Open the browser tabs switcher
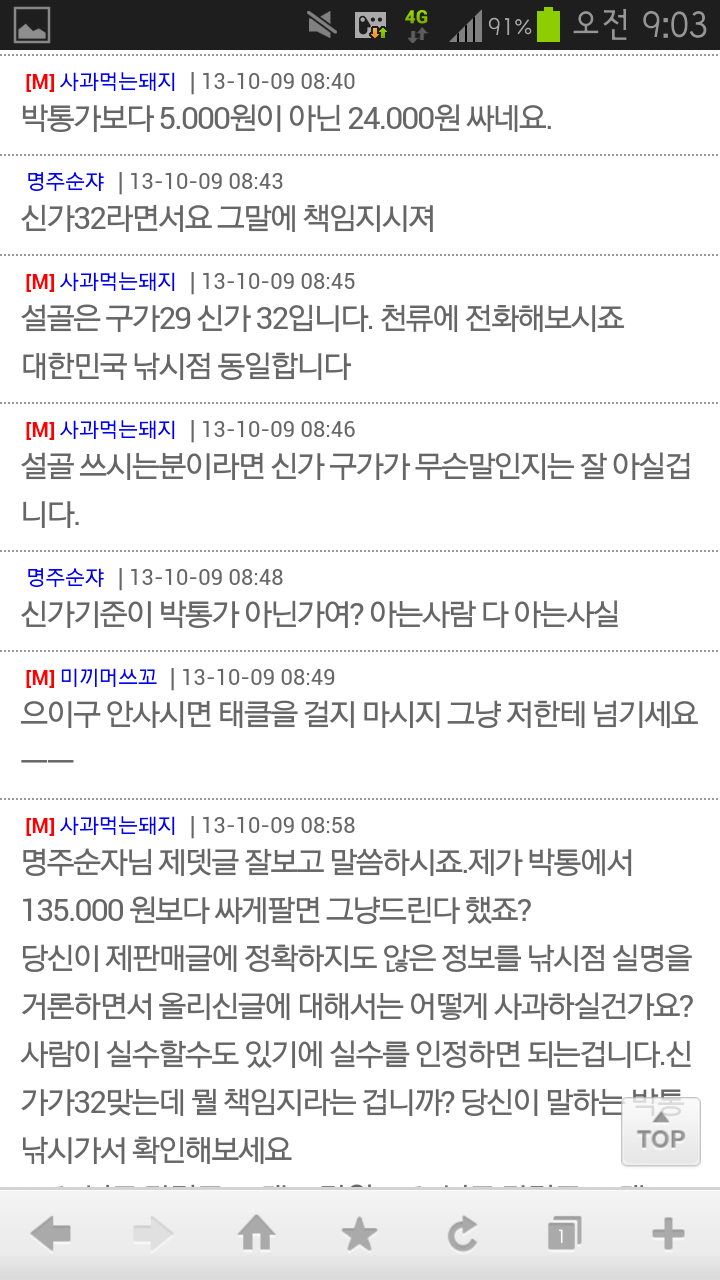720x1280 pixels. pos(564,1235)
